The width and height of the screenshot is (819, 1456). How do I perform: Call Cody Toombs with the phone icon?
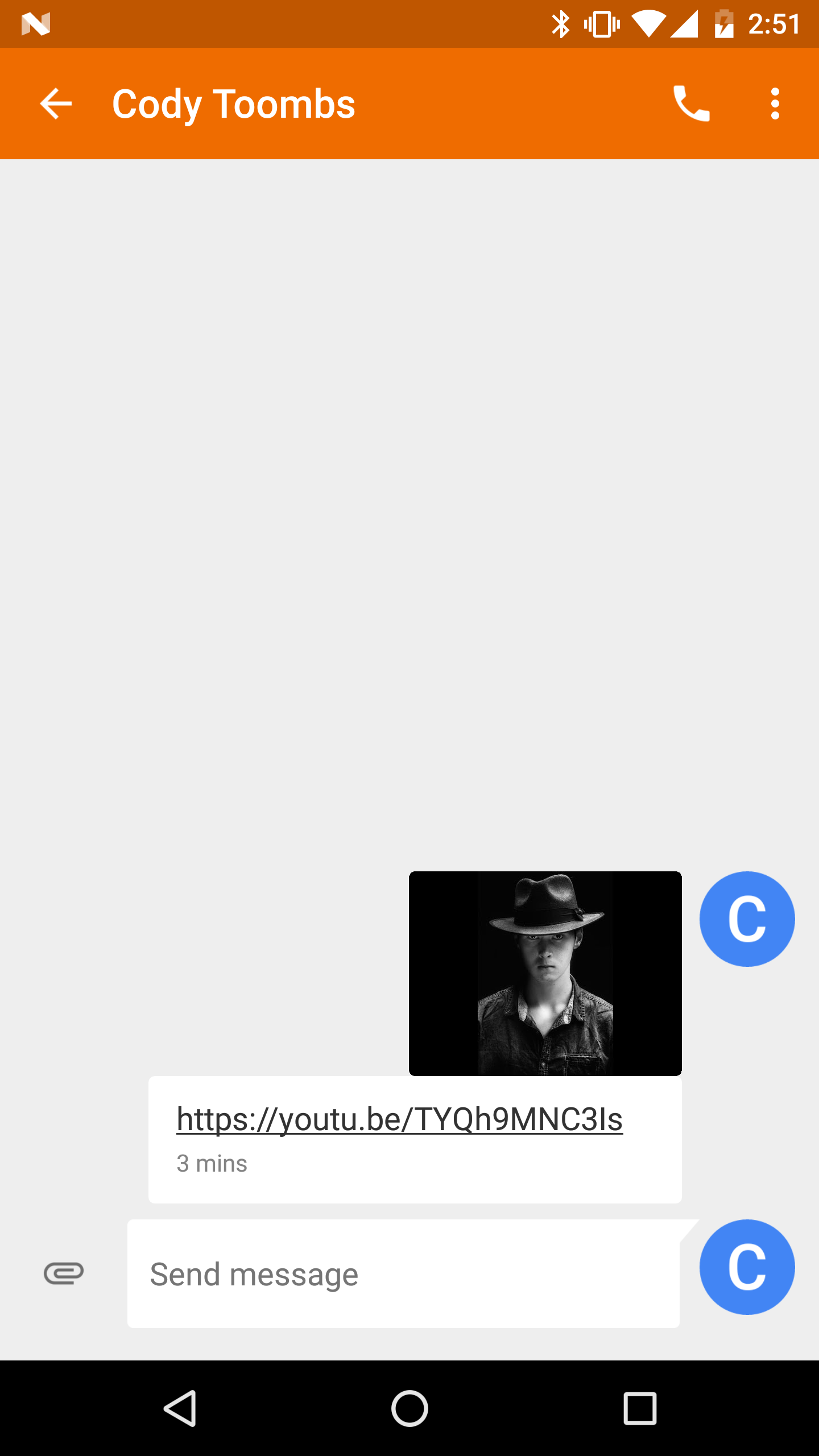pyautogui.click(x=691, y=104)
